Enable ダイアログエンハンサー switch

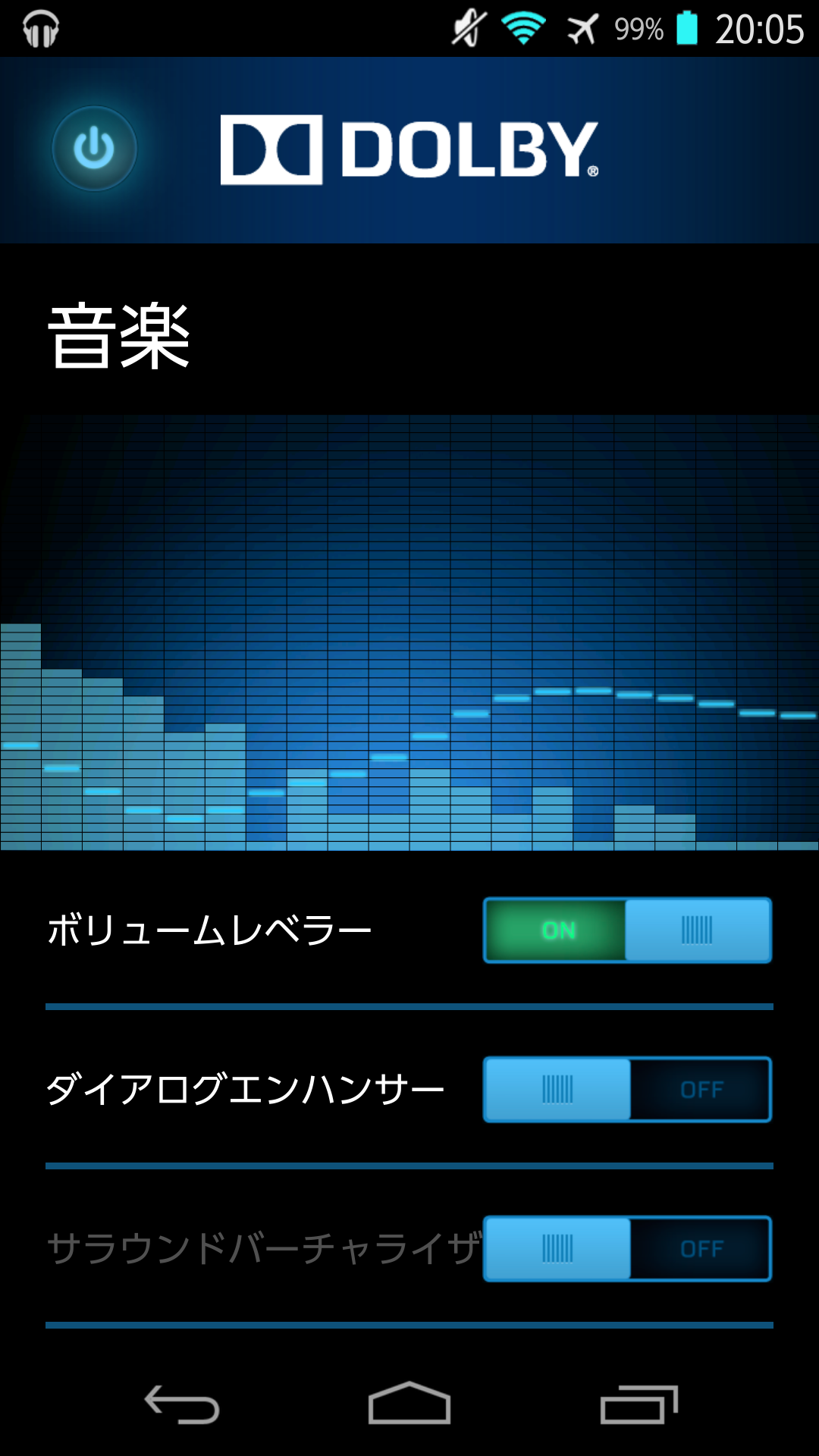(x=627, y=1090)
